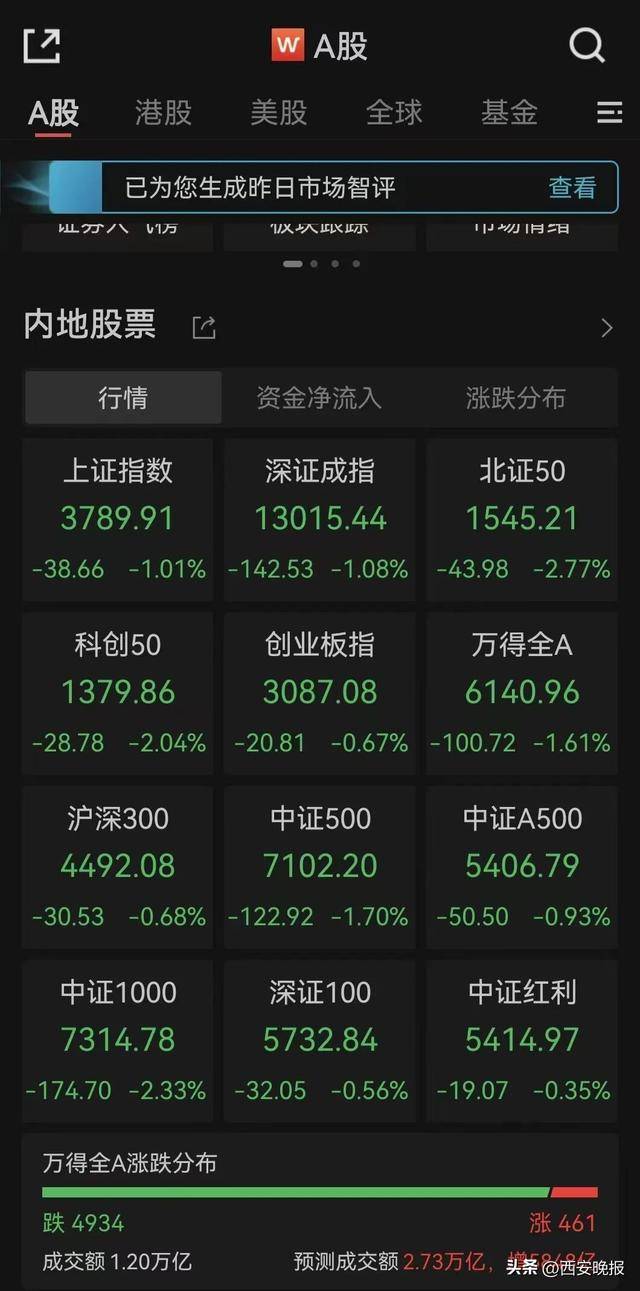Switch to the 港股 tab
Viewport: 640px width, 1291px height.
pyautogui.click(x=163, y=113)
